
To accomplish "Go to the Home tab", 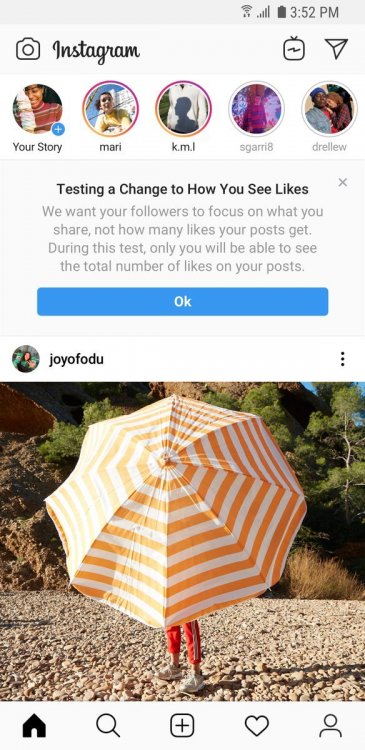I will tap(34, 726).
